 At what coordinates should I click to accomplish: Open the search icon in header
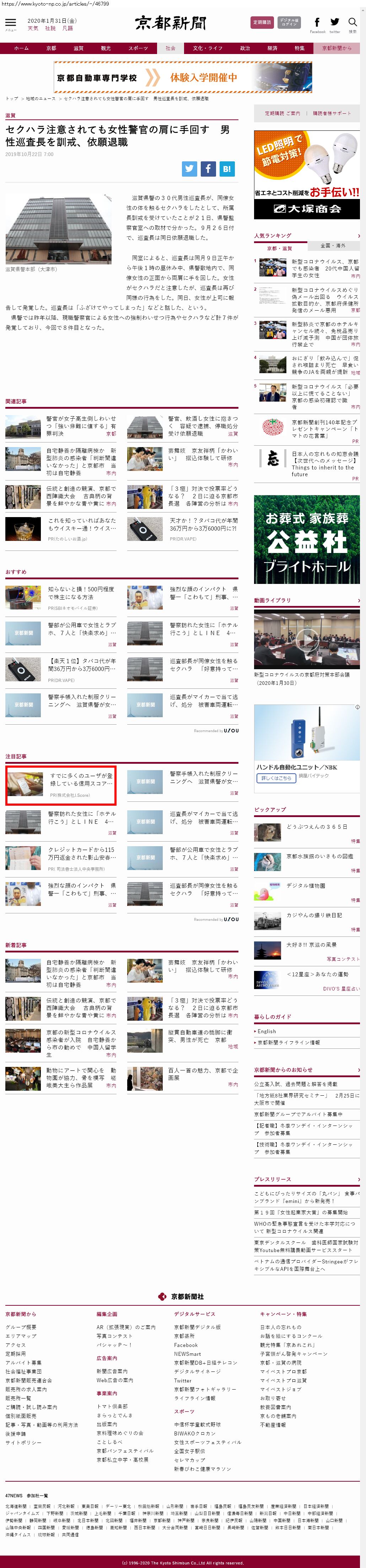point(352,23)
